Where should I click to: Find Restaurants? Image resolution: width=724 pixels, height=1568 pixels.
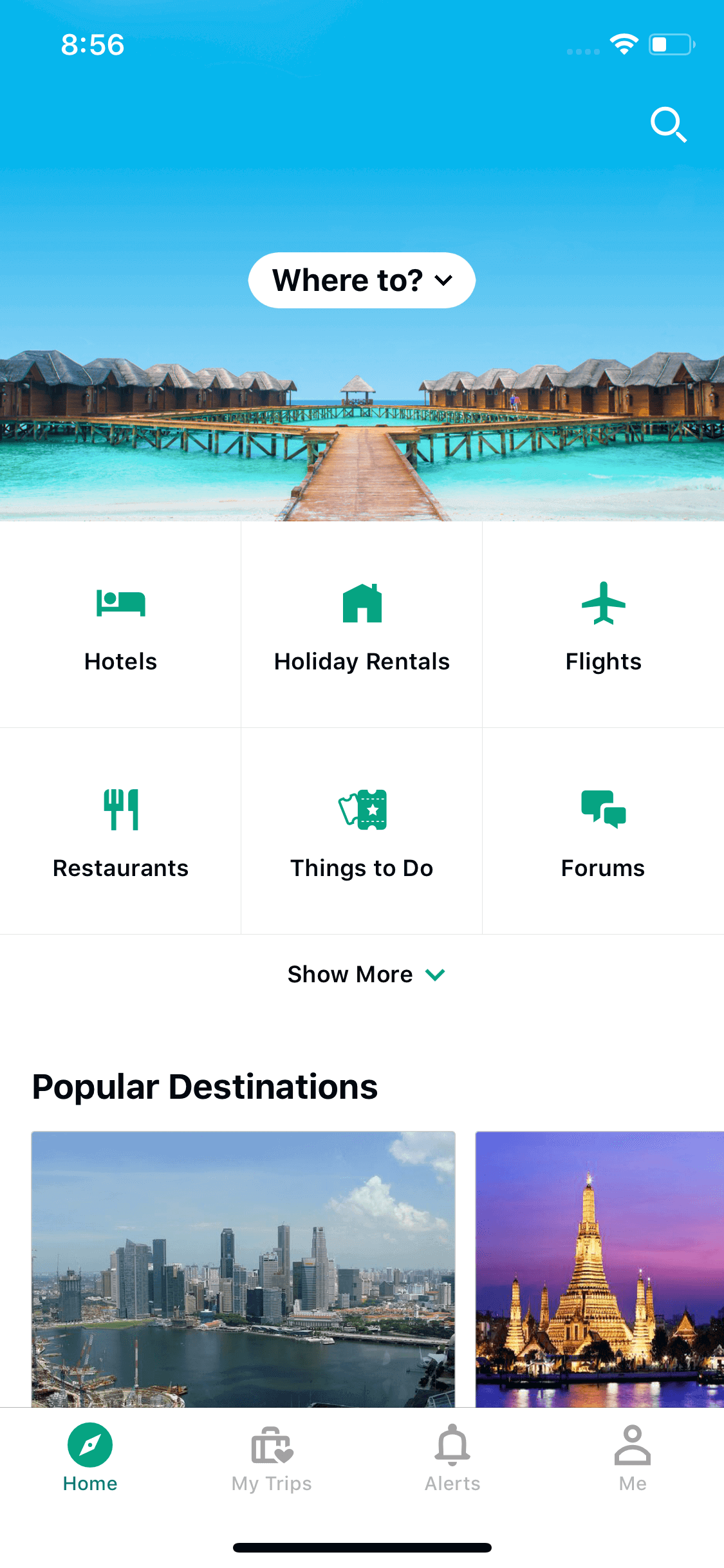pyautogui.click(x=120, y=832)
